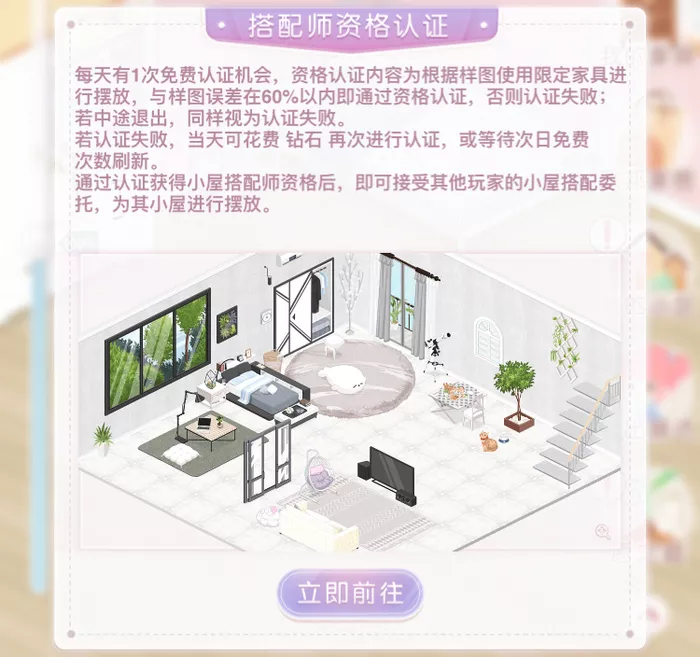Tap the 立即前往 button
Screen dimensions: 700x657
(x=350, y=593)
